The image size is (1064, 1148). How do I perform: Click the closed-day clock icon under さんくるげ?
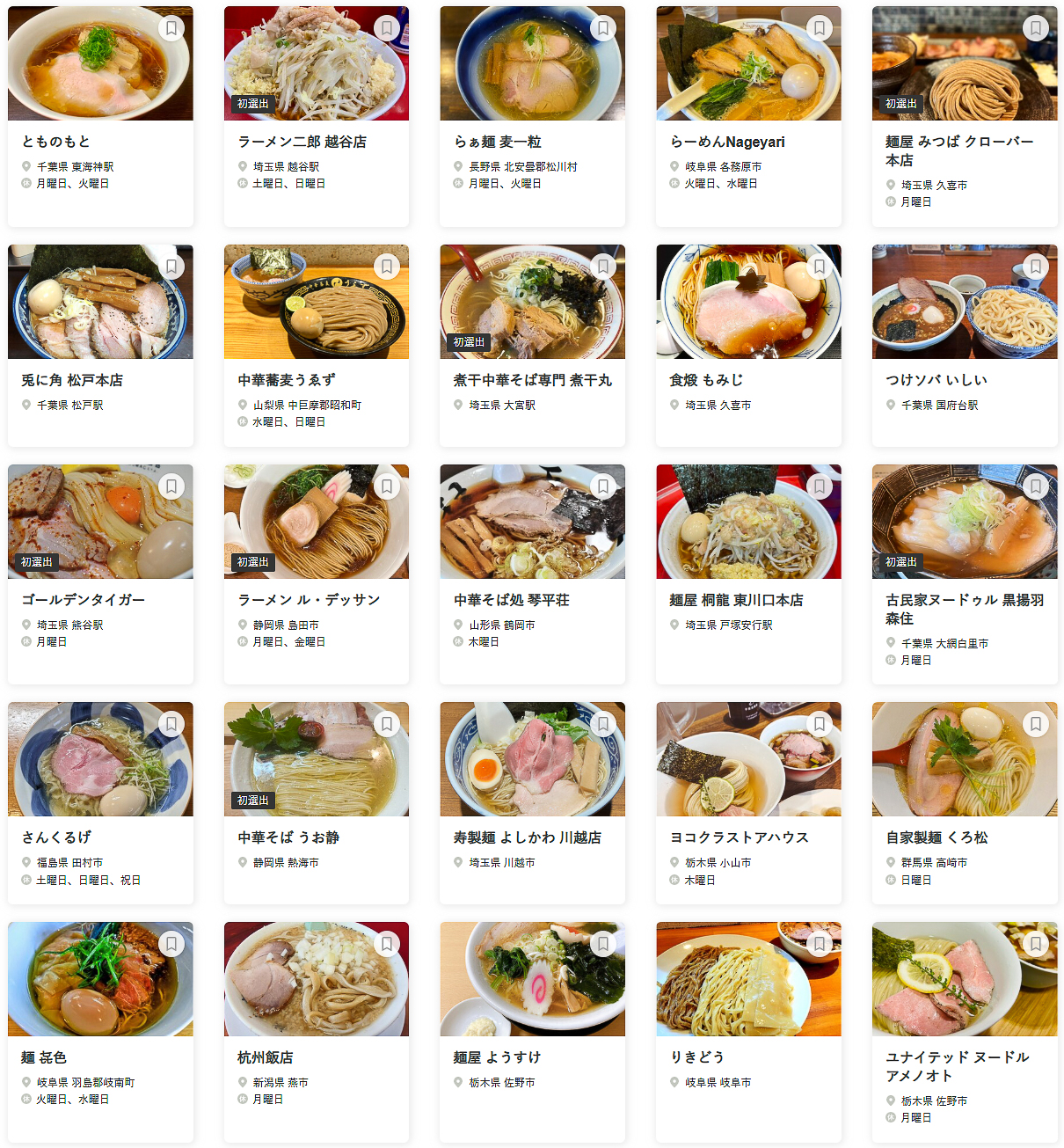pyautogui.click(x=26, y=880)
